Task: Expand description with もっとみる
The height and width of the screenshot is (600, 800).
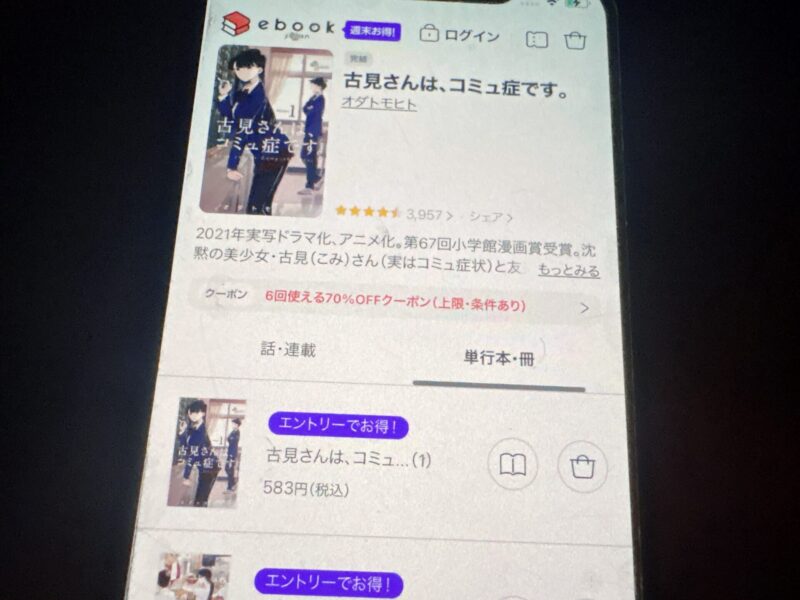Action: tap(569, 271)
